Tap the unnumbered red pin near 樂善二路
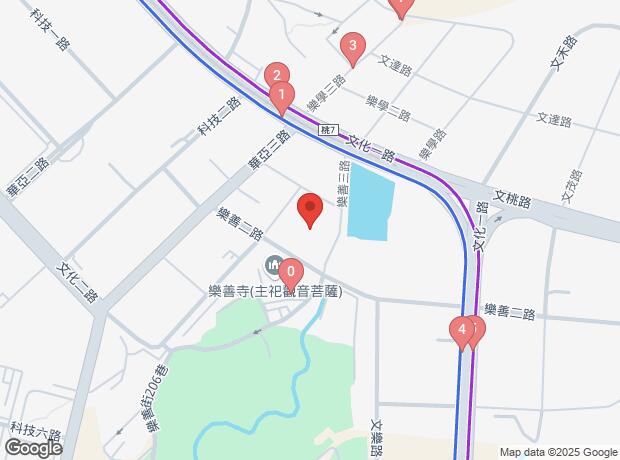Screen dimensions: 620x460 (310, 209)
